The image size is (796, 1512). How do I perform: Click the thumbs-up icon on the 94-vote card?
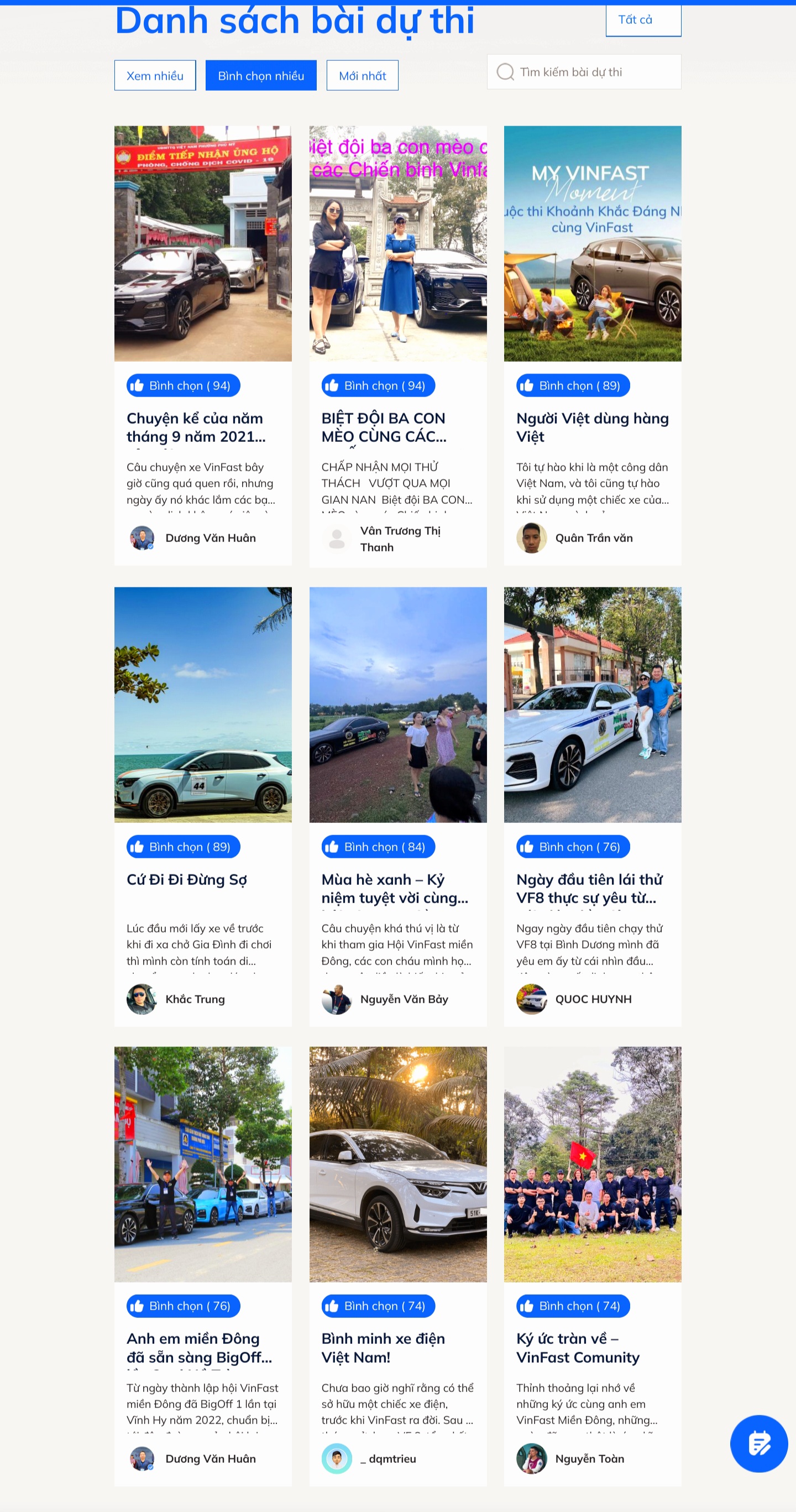(x=138, y=385)
